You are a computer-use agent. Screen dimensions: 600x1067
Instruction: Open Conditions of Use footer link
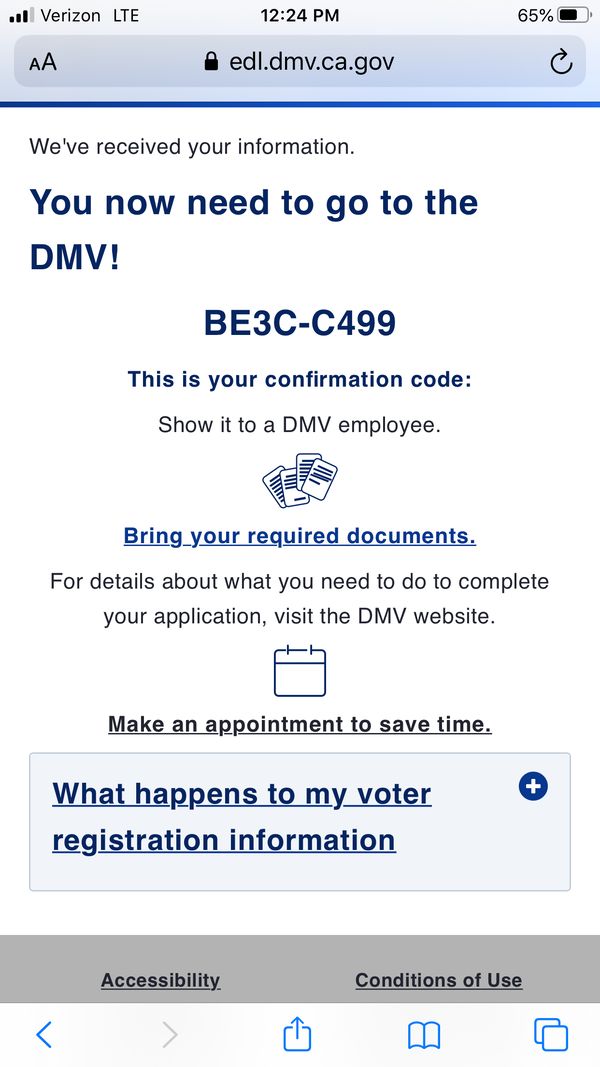tap(439, 980)
